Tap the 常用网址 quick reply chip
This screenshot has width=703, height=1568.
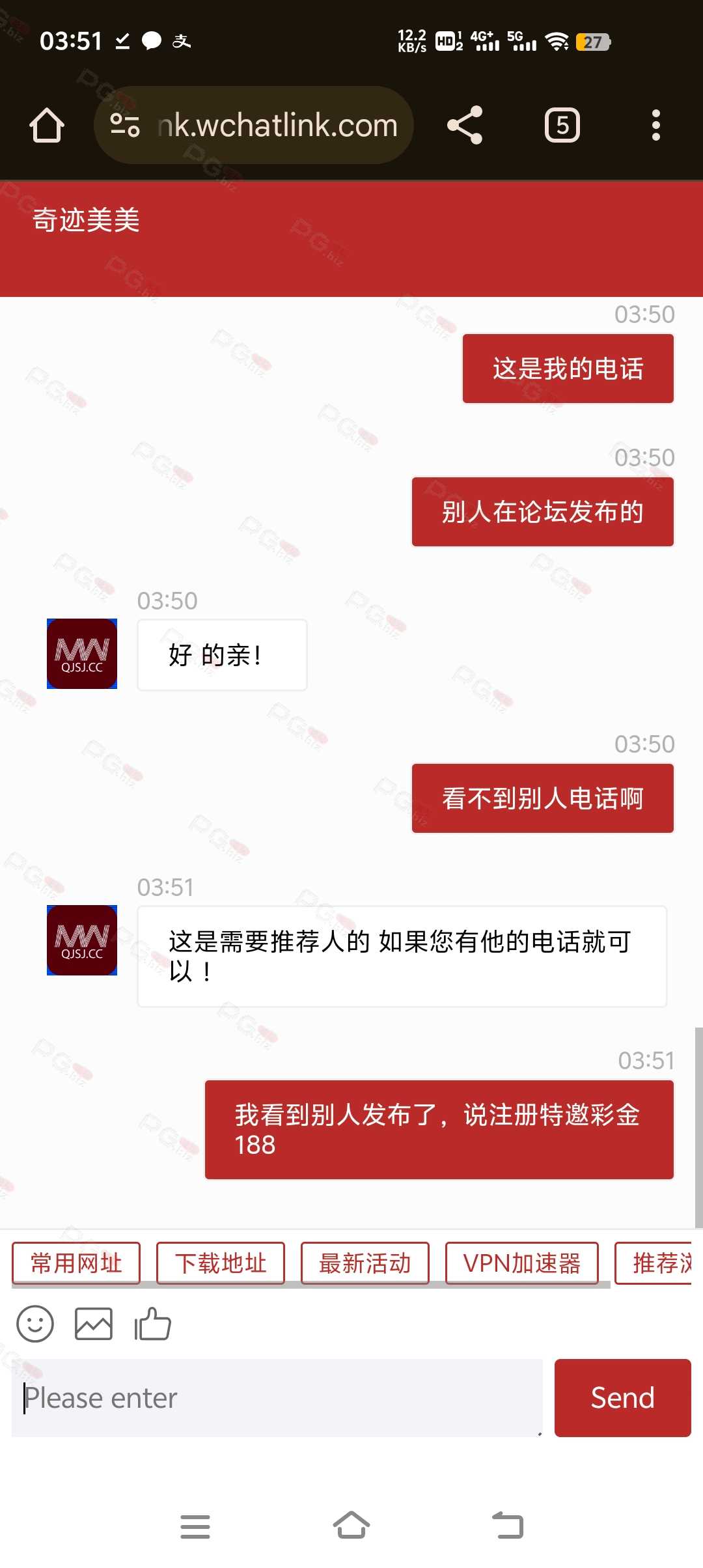pos(76,1263)
